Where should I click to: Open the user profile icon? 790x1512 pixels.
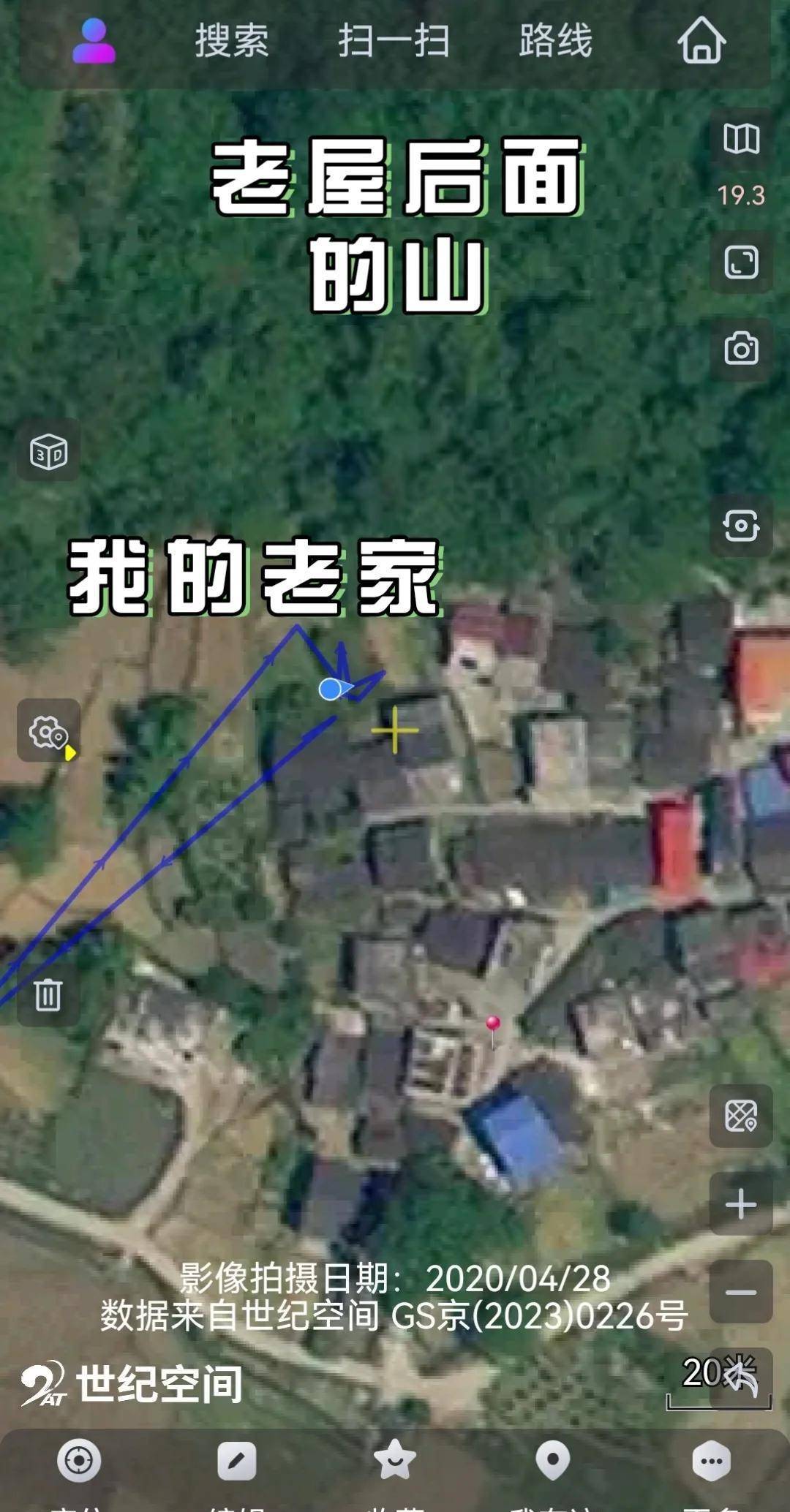[x=94, y=42]
